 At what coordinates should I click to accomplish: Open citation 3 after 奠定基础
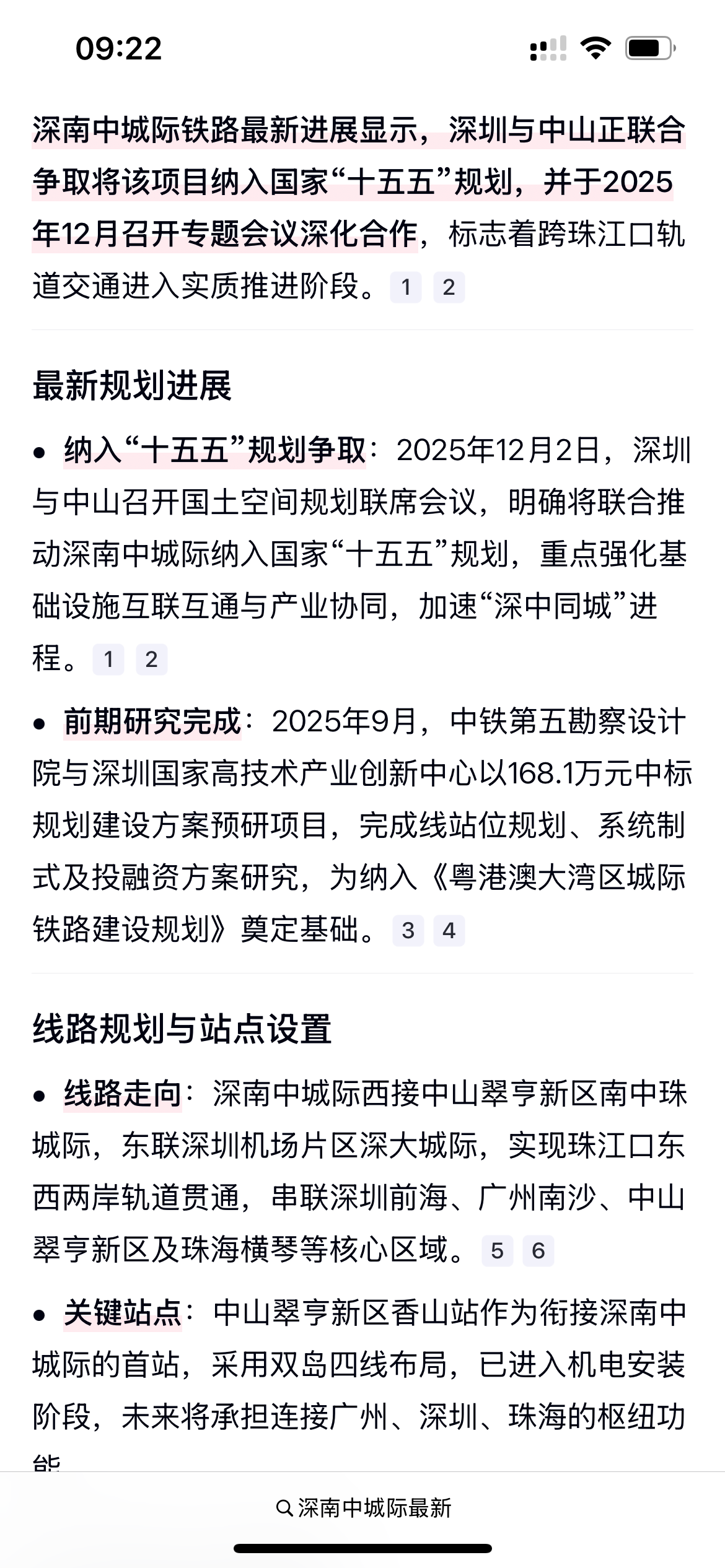pos(408,931)
